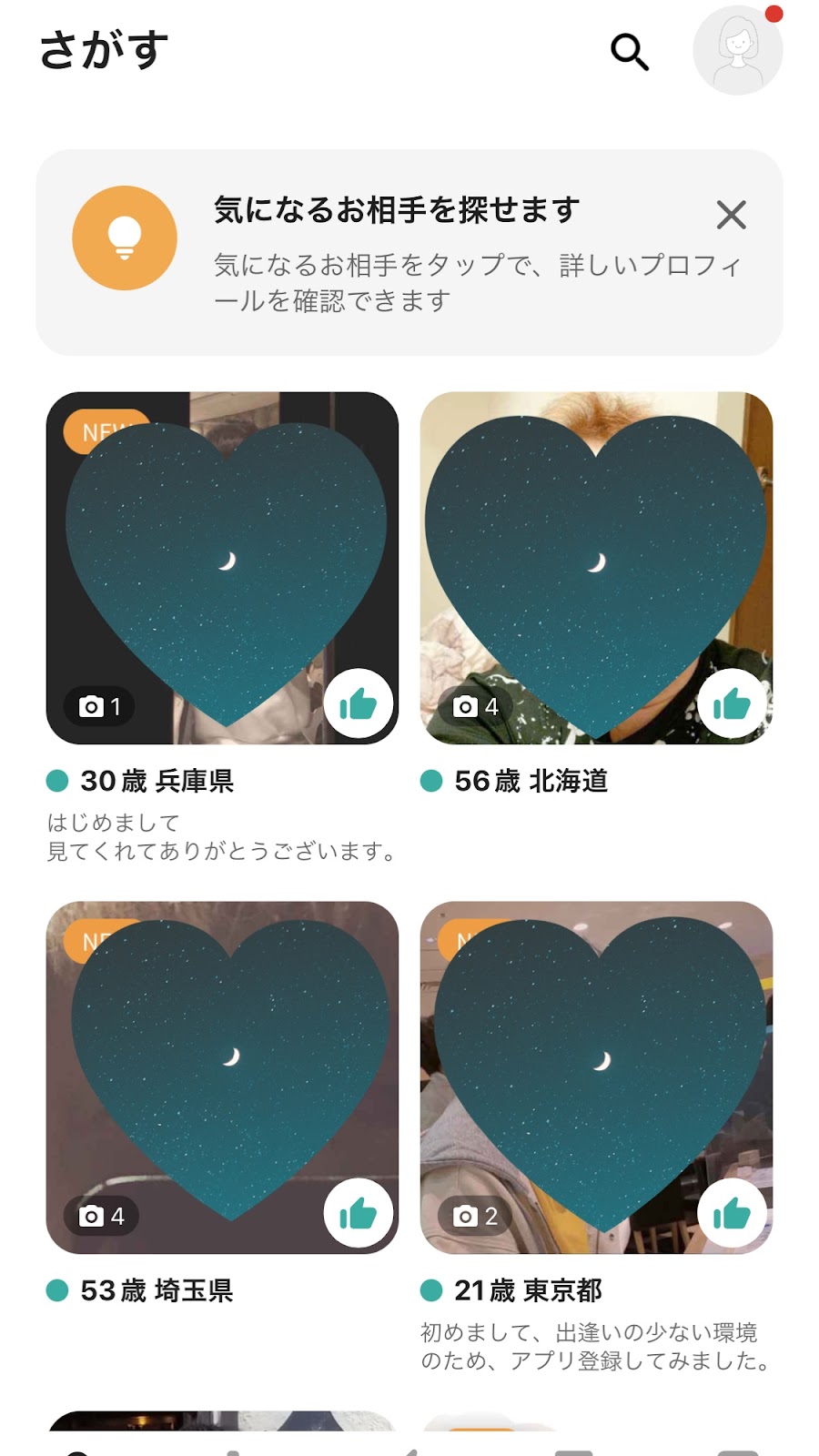Screen dimensions: 819x1456
Task: Dismiss the 気になるお相手を探せます tip banner
Action: coord(731,216)
